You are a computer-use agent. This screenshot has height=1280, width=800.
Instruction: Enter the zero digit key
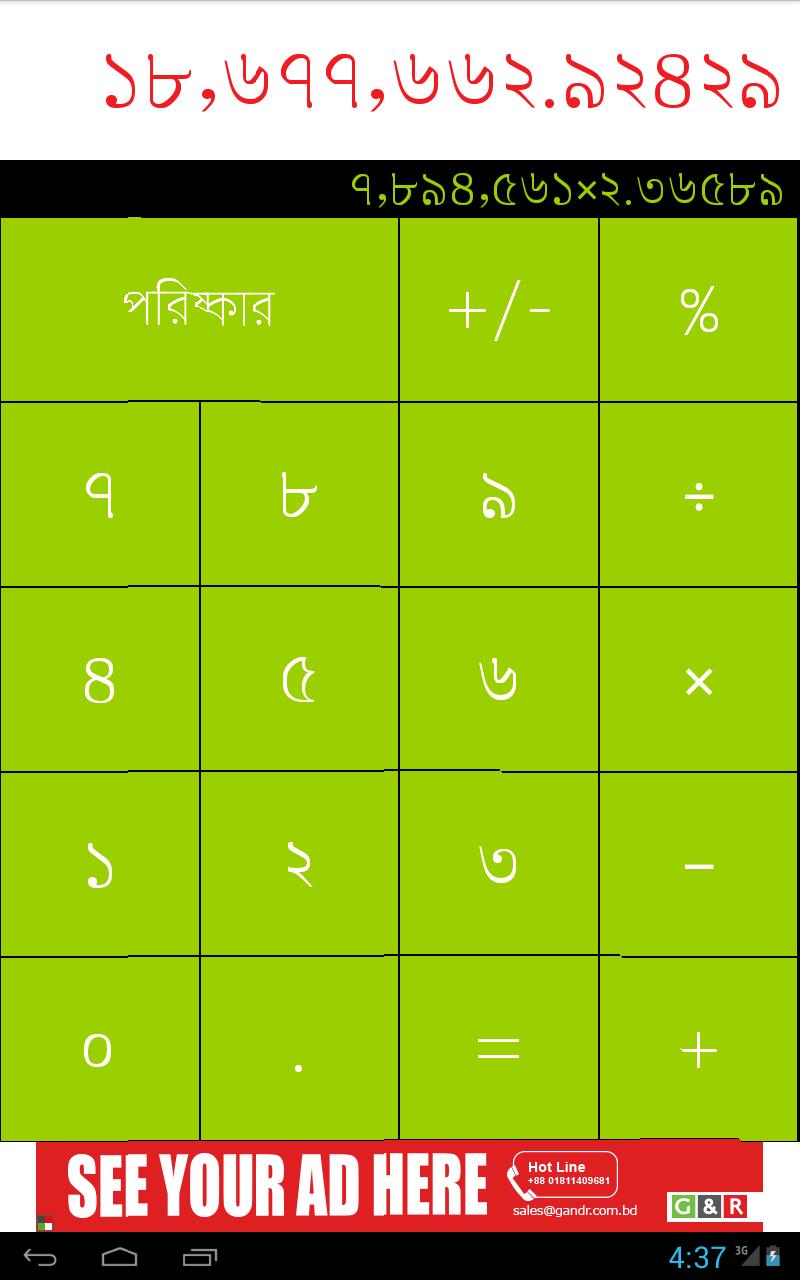coord(99,1049)
